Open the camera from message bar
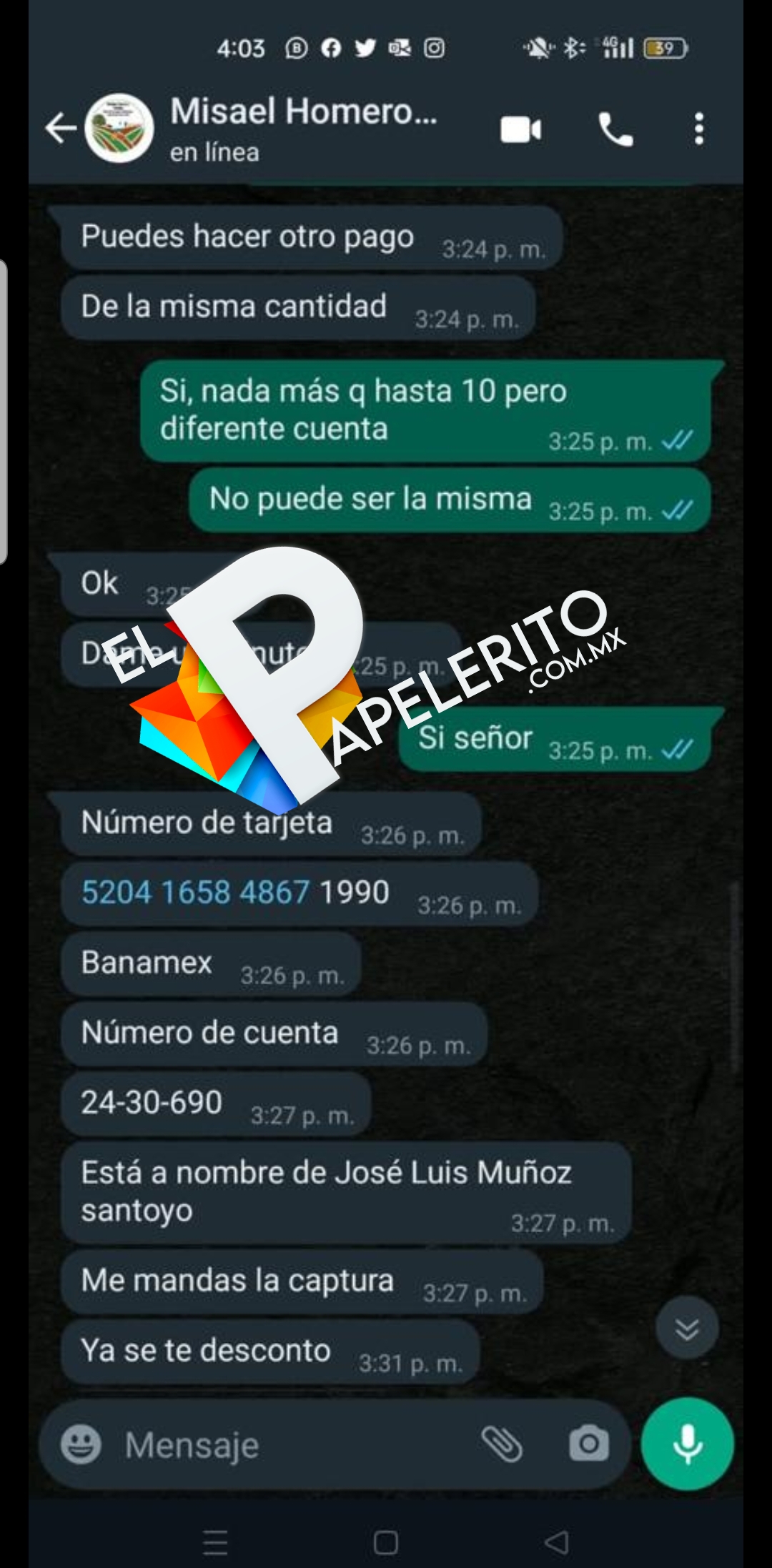 click(x=588, y=1444)
